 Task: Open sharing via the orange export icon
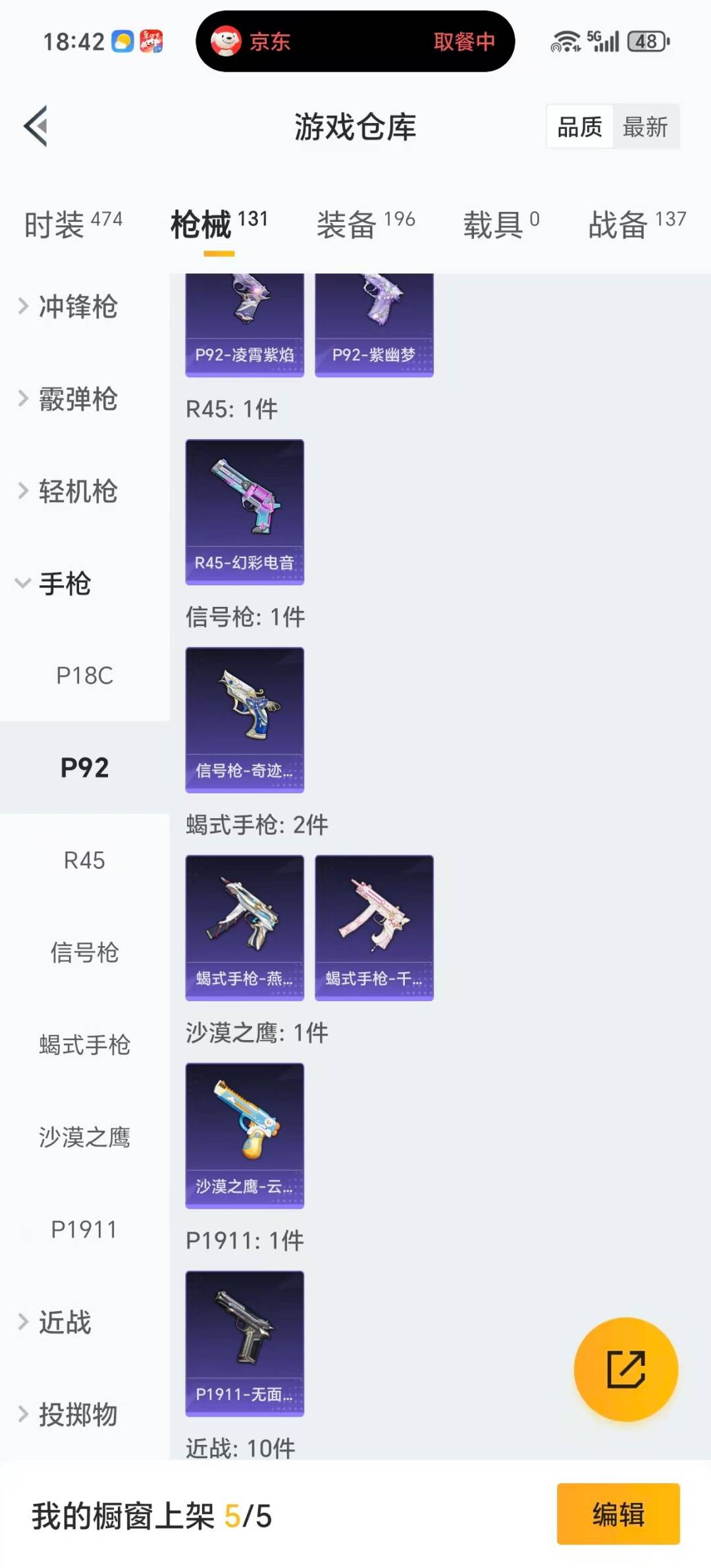tap(625, 1369)
